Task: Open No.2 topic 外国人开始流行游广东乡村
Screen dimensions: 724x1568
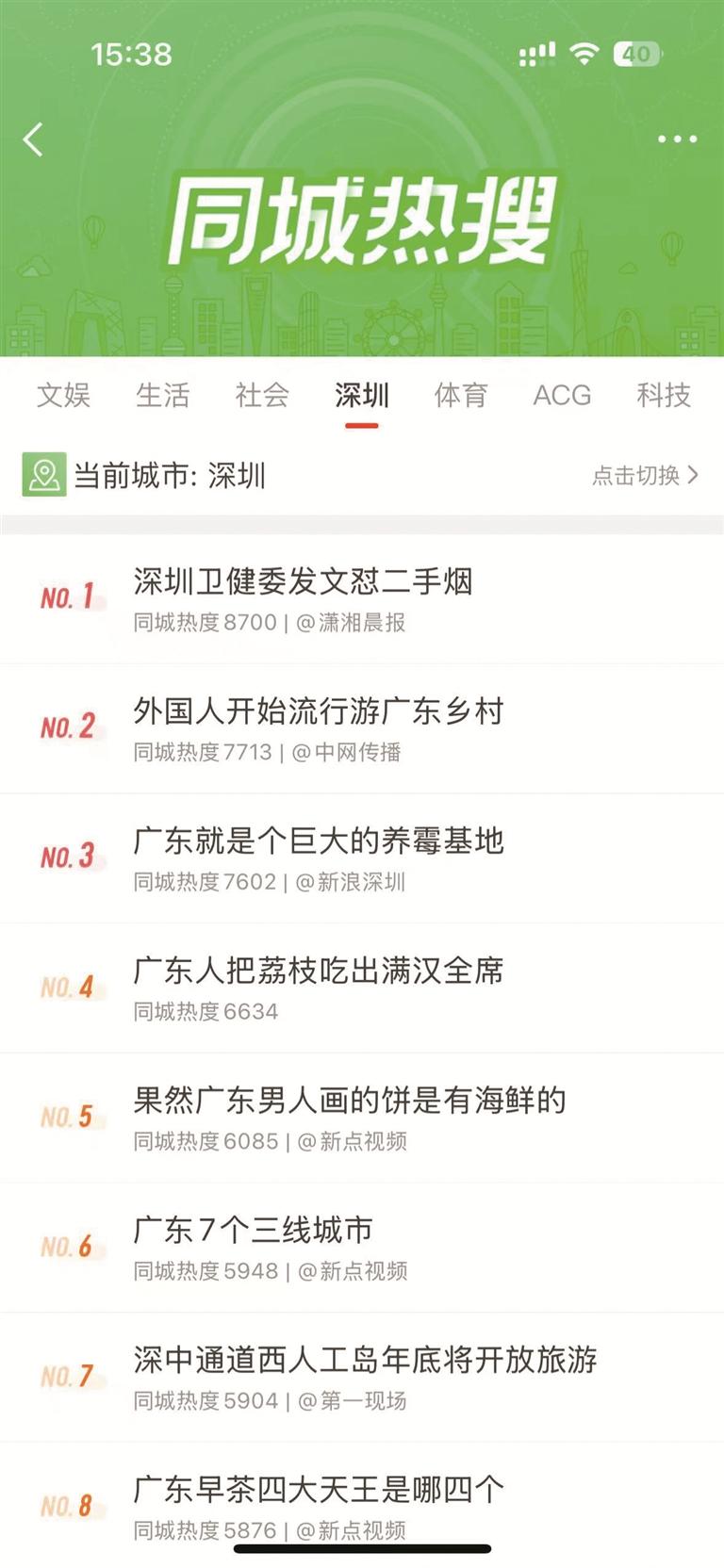Action: click(x=319, y=711)
